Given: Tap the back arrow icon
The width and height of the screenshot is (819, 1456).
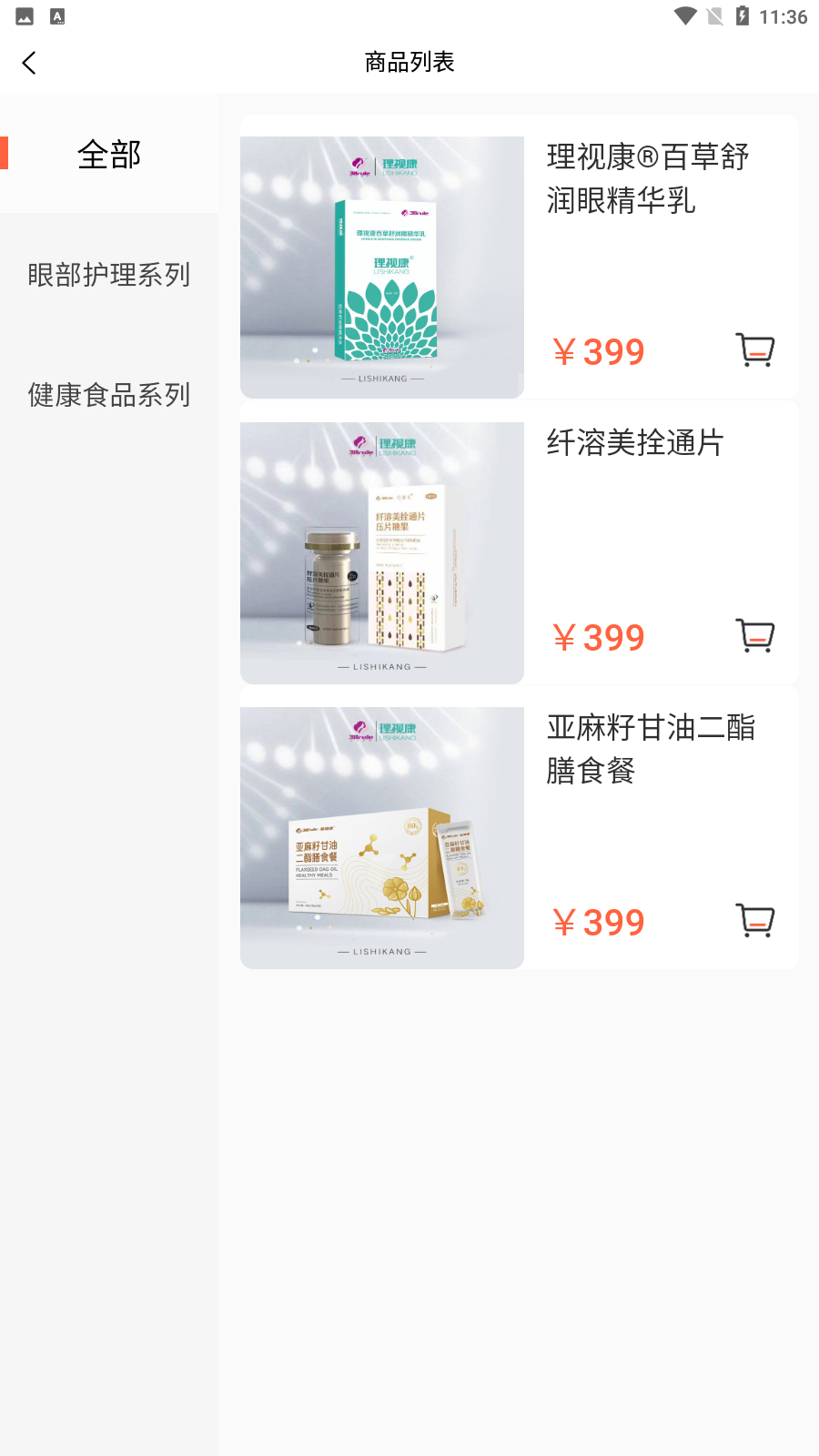Looking at the screenshot, I should (29, 62).
